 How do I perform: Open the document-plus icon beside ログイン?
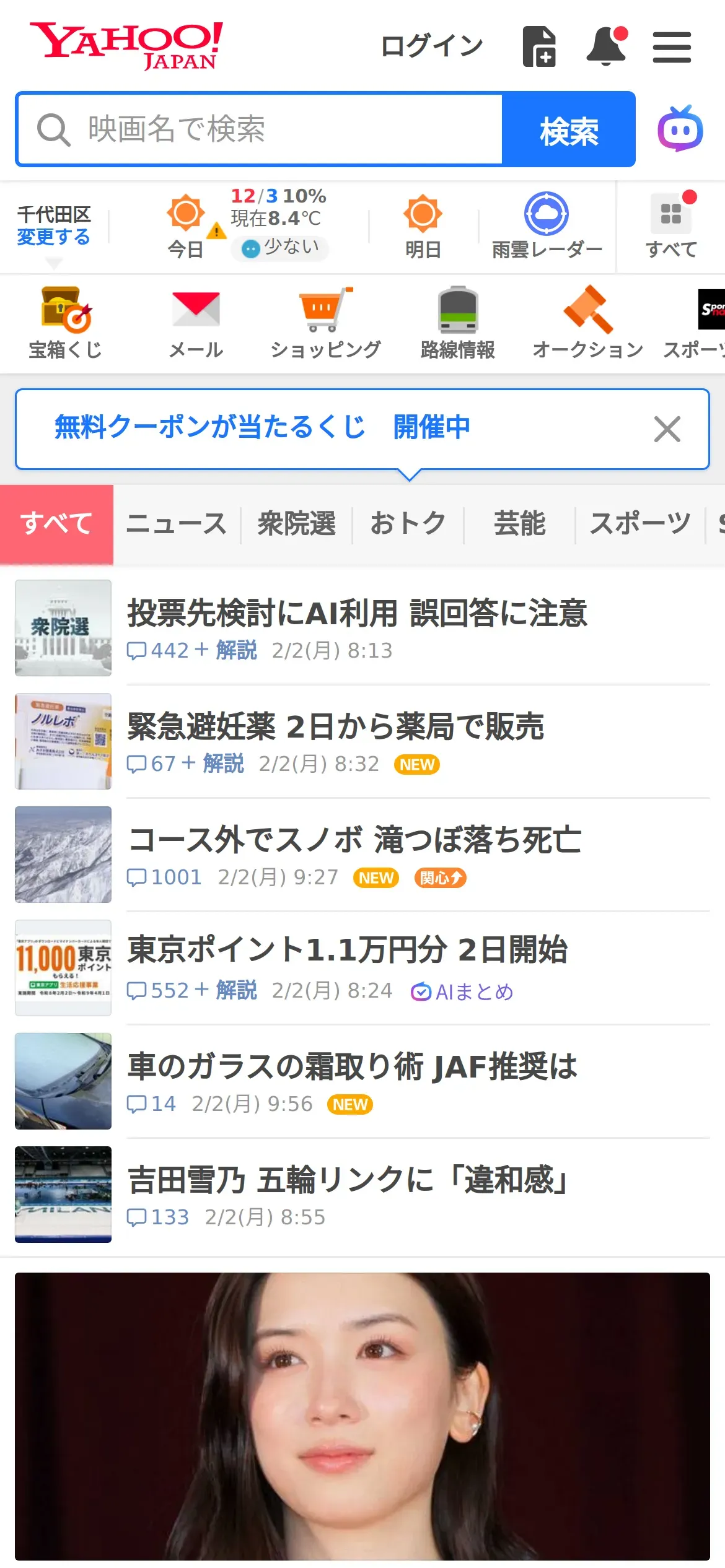click(x=539, y=46)
